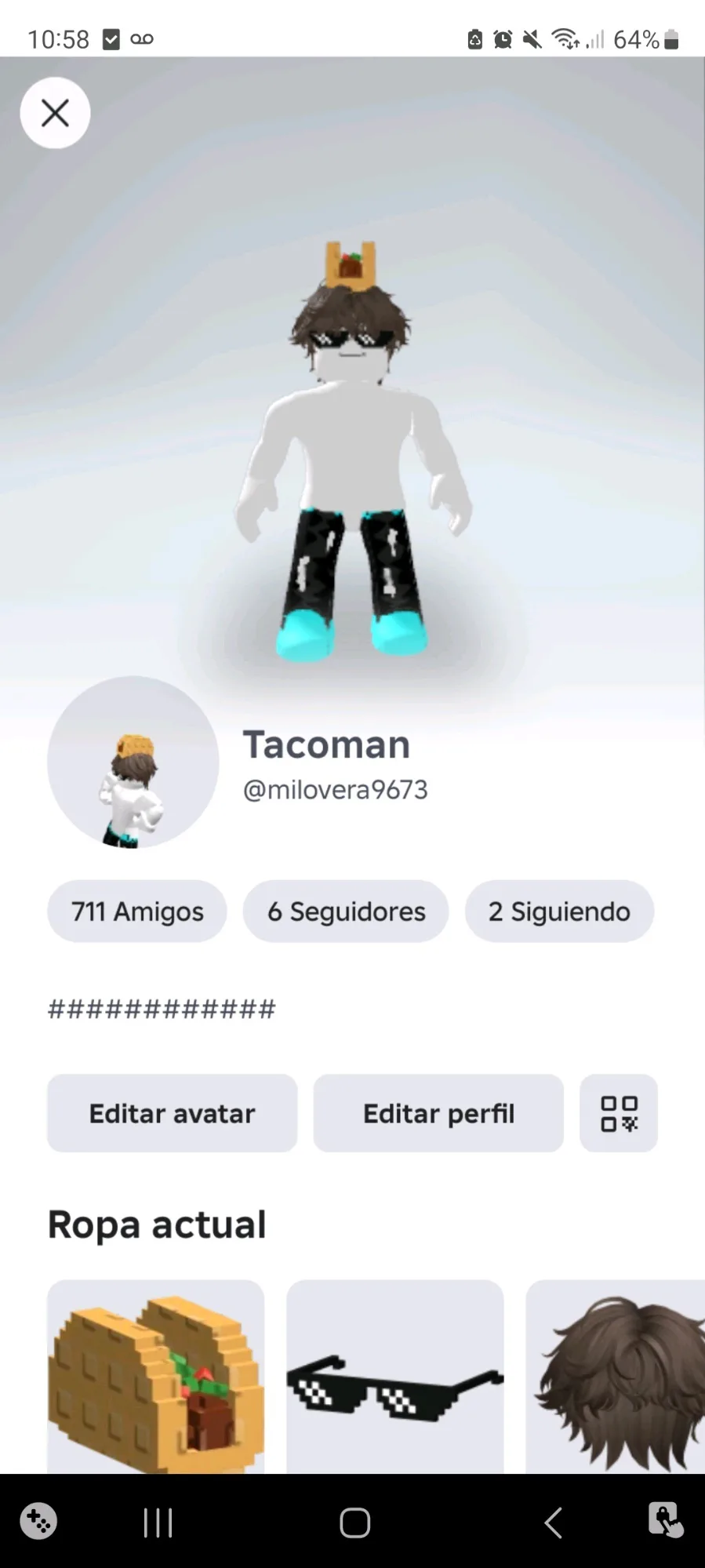Open the taco hat item

155,1377
